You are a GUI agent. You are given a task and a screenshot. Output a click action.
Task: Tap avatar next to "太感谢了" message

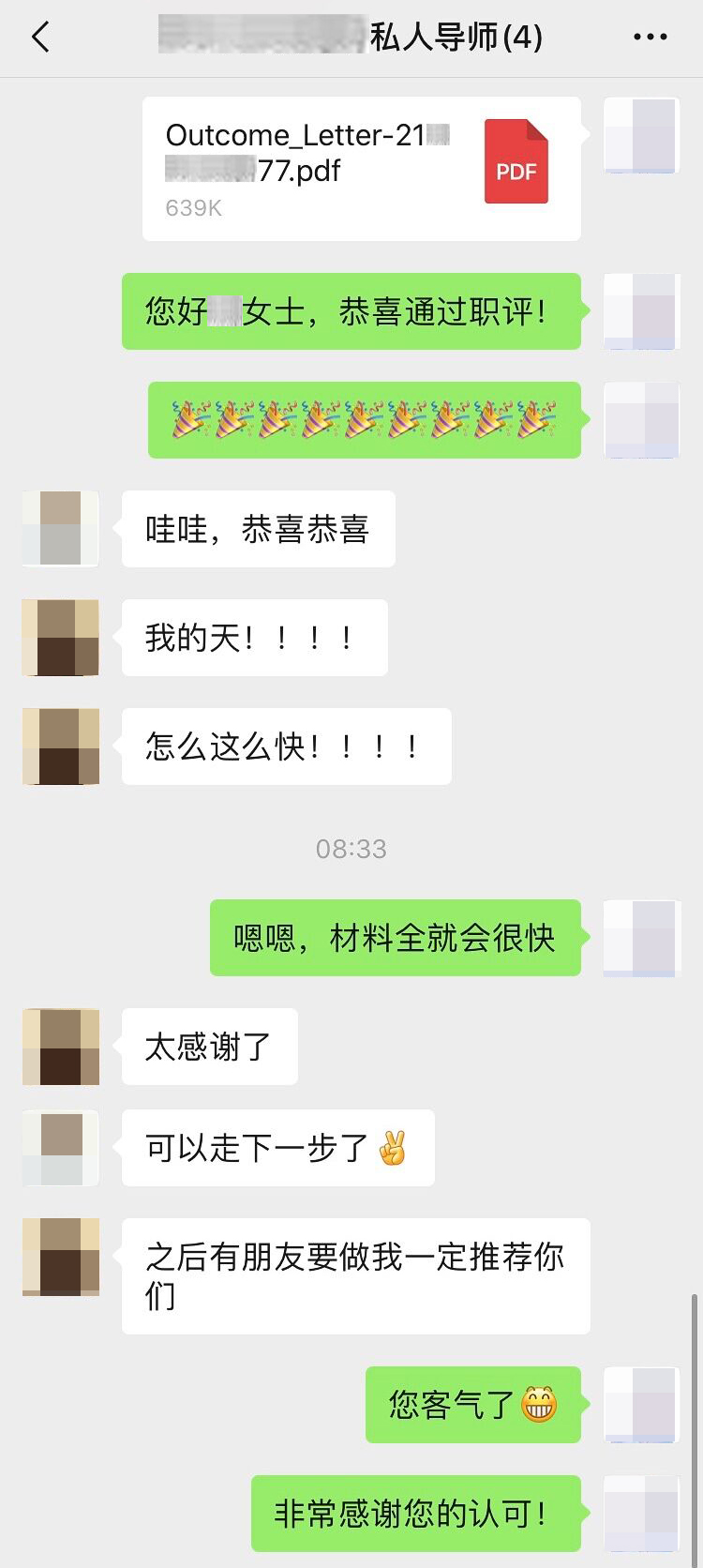61,1047
